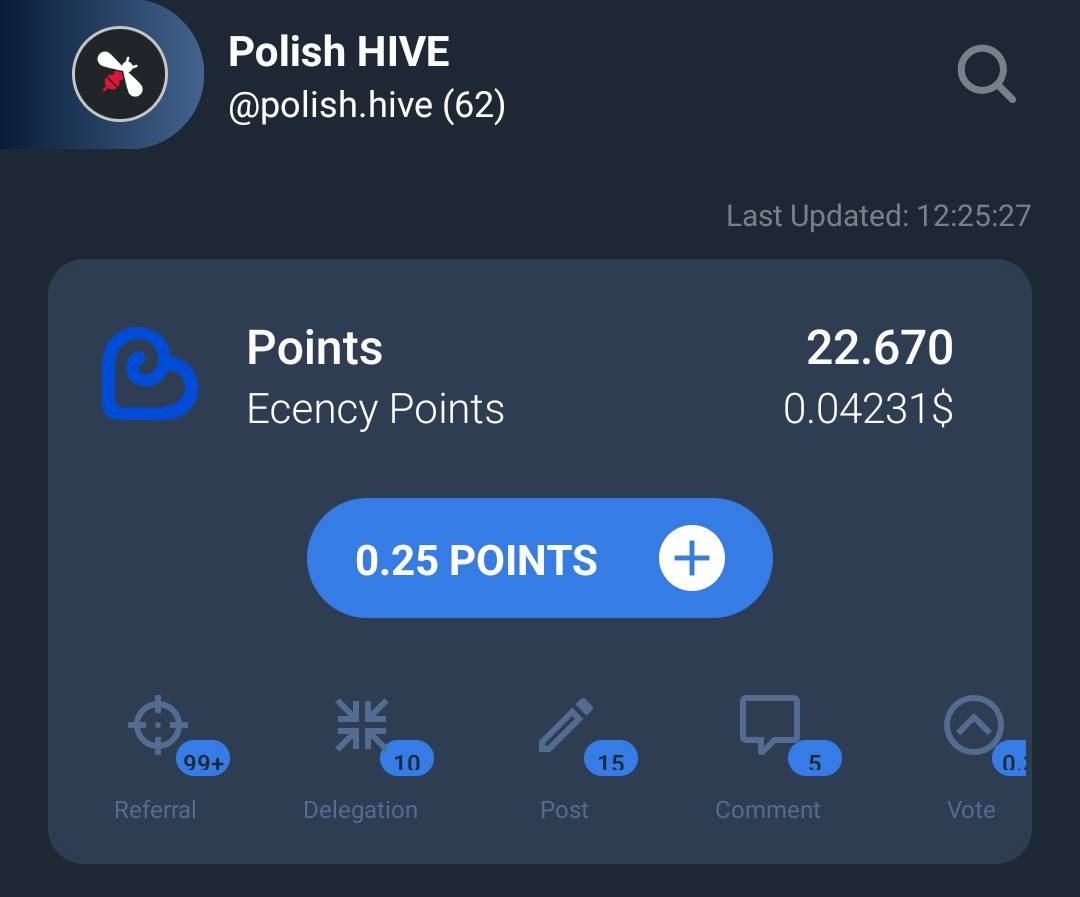This screenshot has width=1080, height=897.
Task: Open the search magnifier icon
Action: 986,76
